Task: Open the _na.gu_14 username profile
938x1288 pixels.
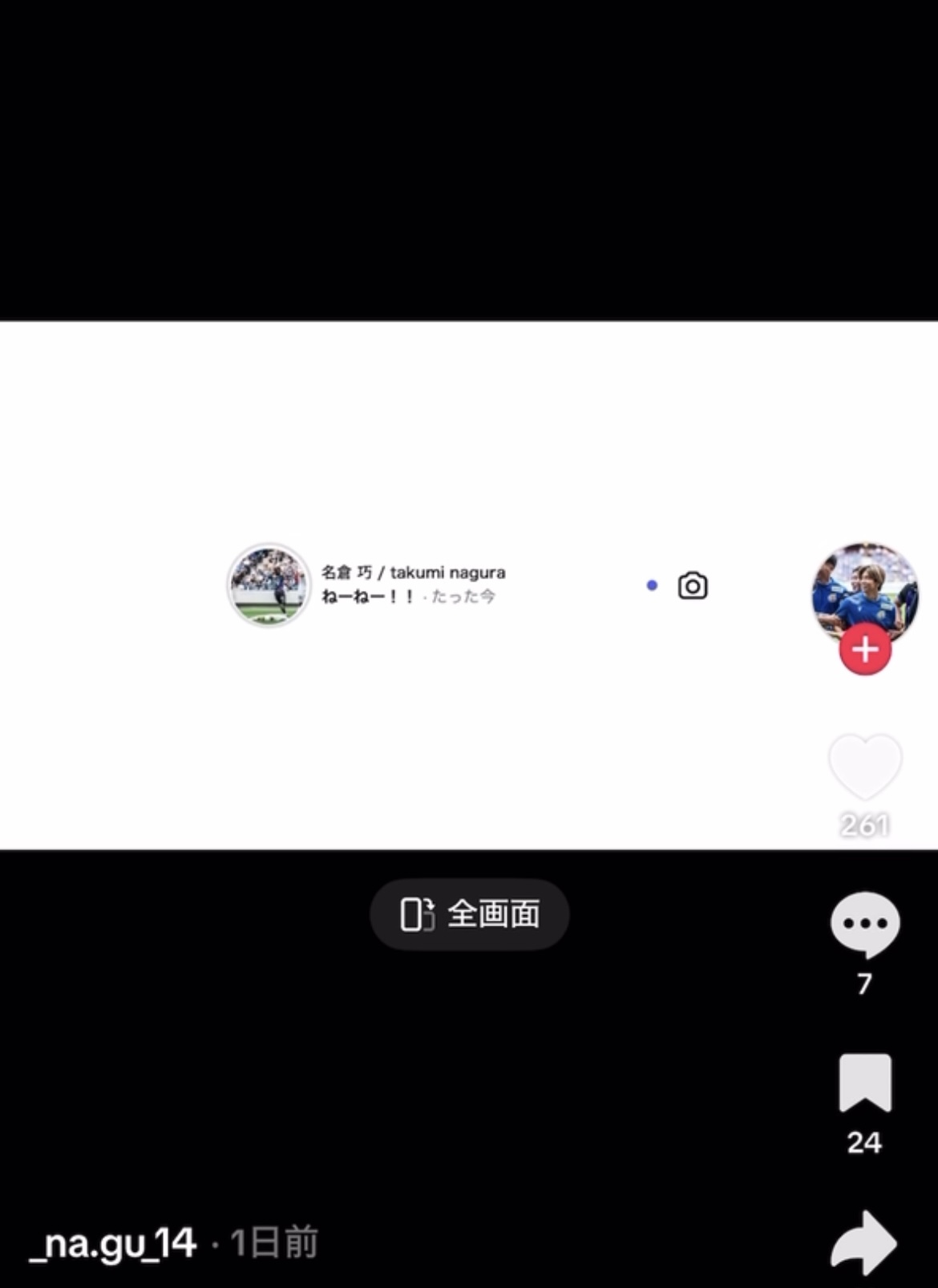Action: 113,1243
